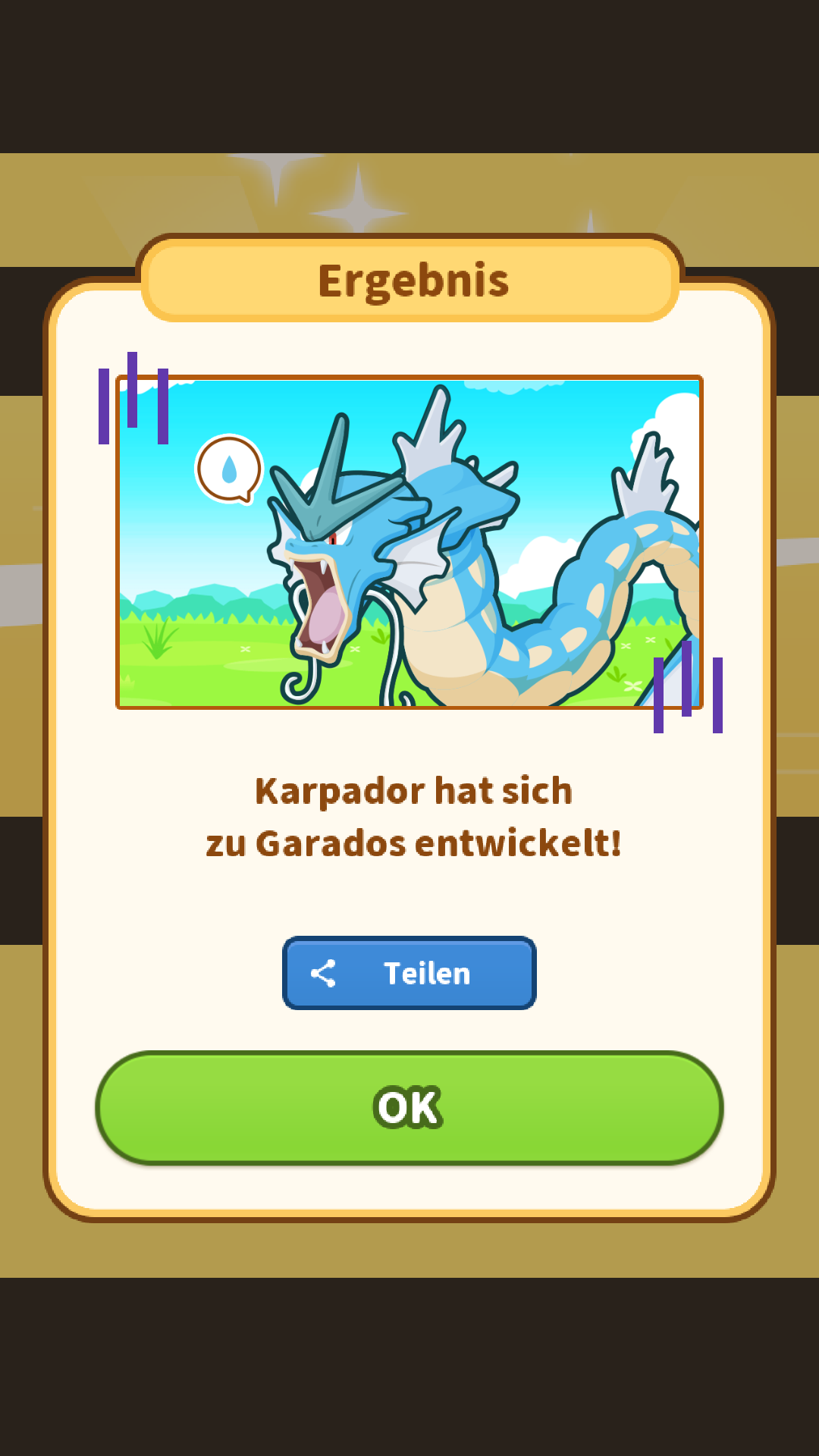This screenshot has width=819, height=1456.
Task: Share the evolution result via Teilen
Action: click(409, 973)
